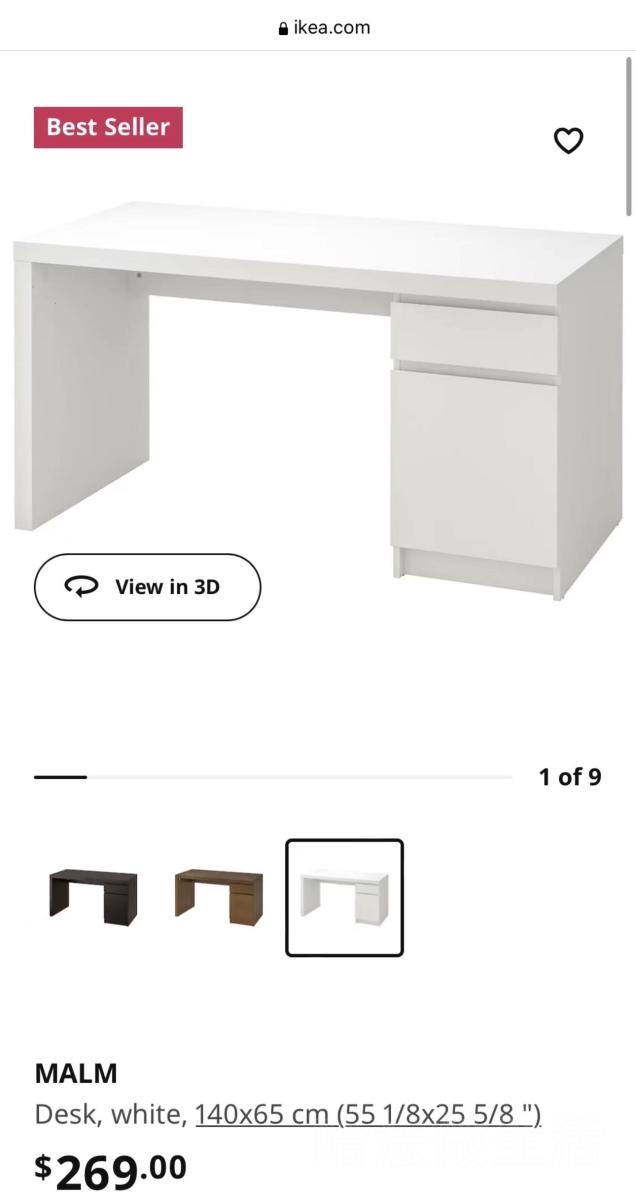Image resolution: width=636 pixels, height=1200 pixels.
Task: Add the MALM desk to favorites
Action: pyautogui.click(x=568, y=141)
